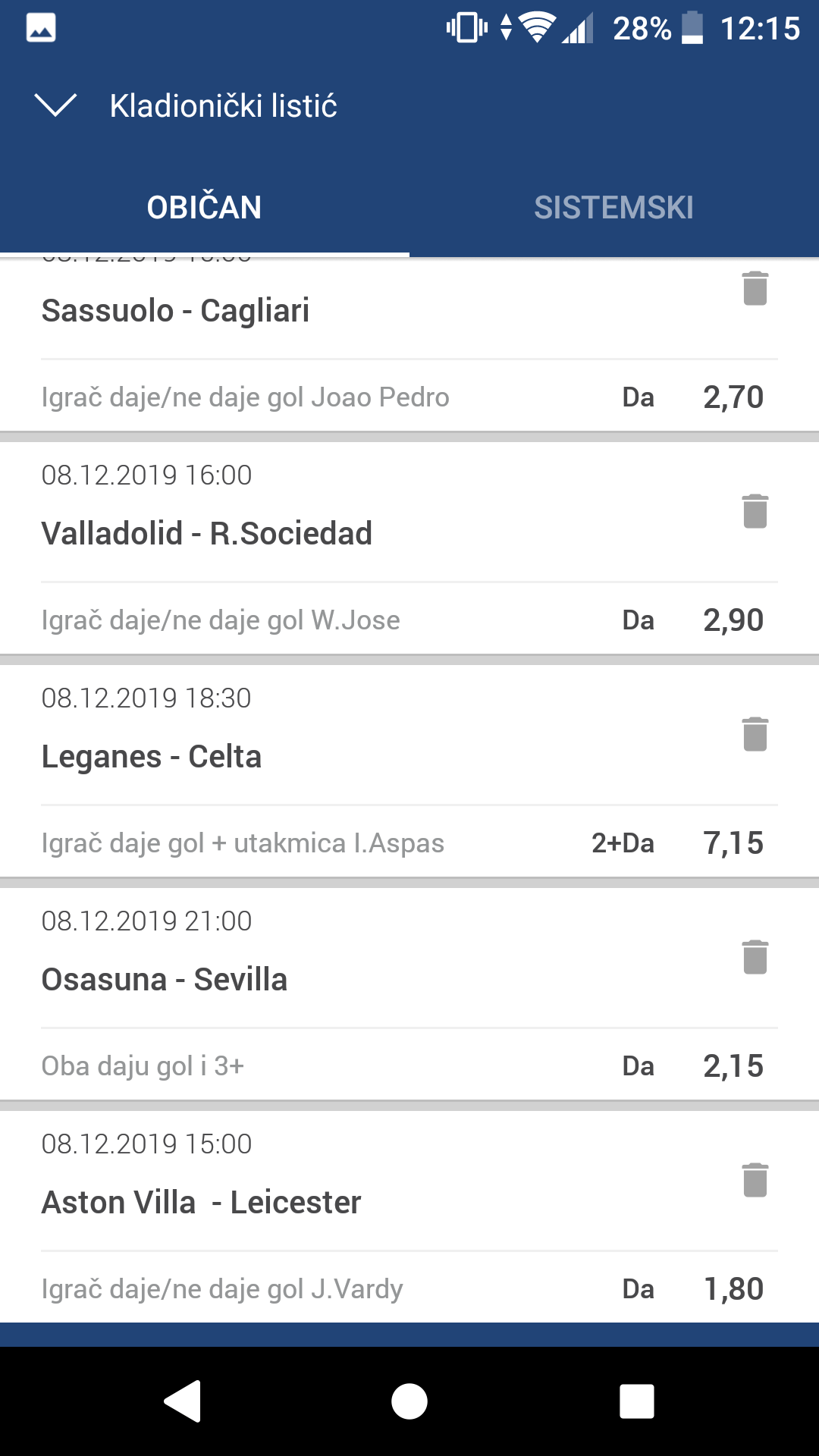Collapse the Kladionički listić panel
This screenshot has width=819, height=1456.
coord(56,105)
